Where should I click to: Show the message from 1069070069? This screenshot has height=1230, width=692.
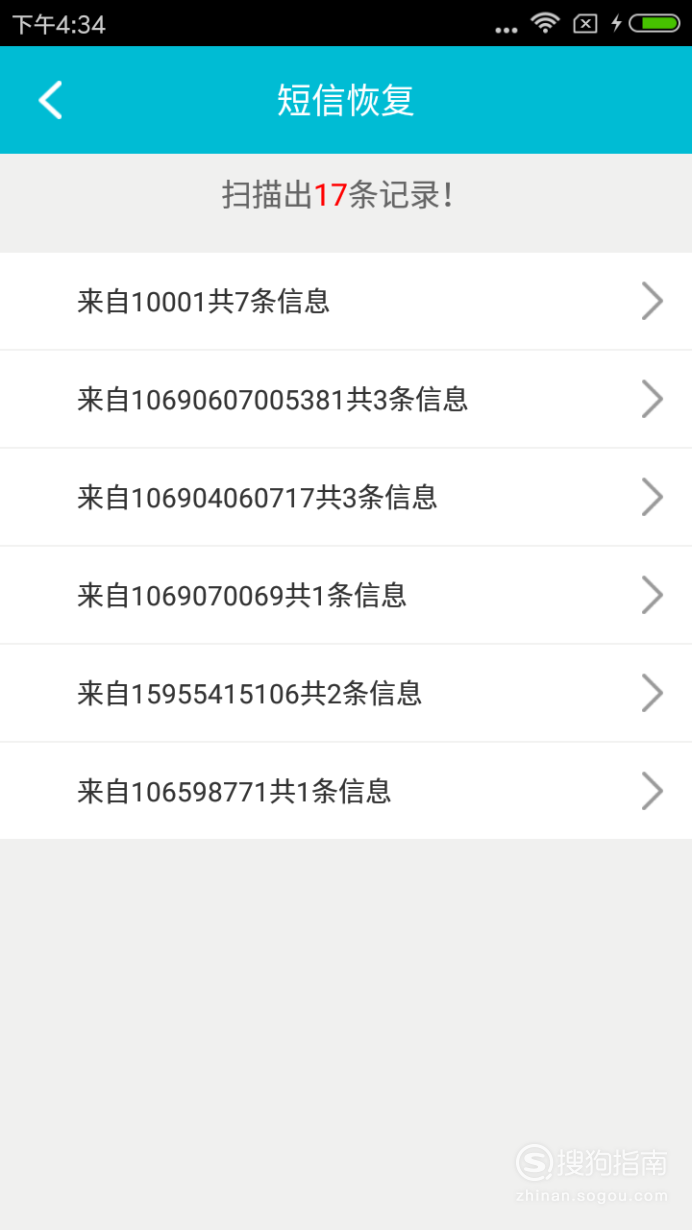pos(345,595)
